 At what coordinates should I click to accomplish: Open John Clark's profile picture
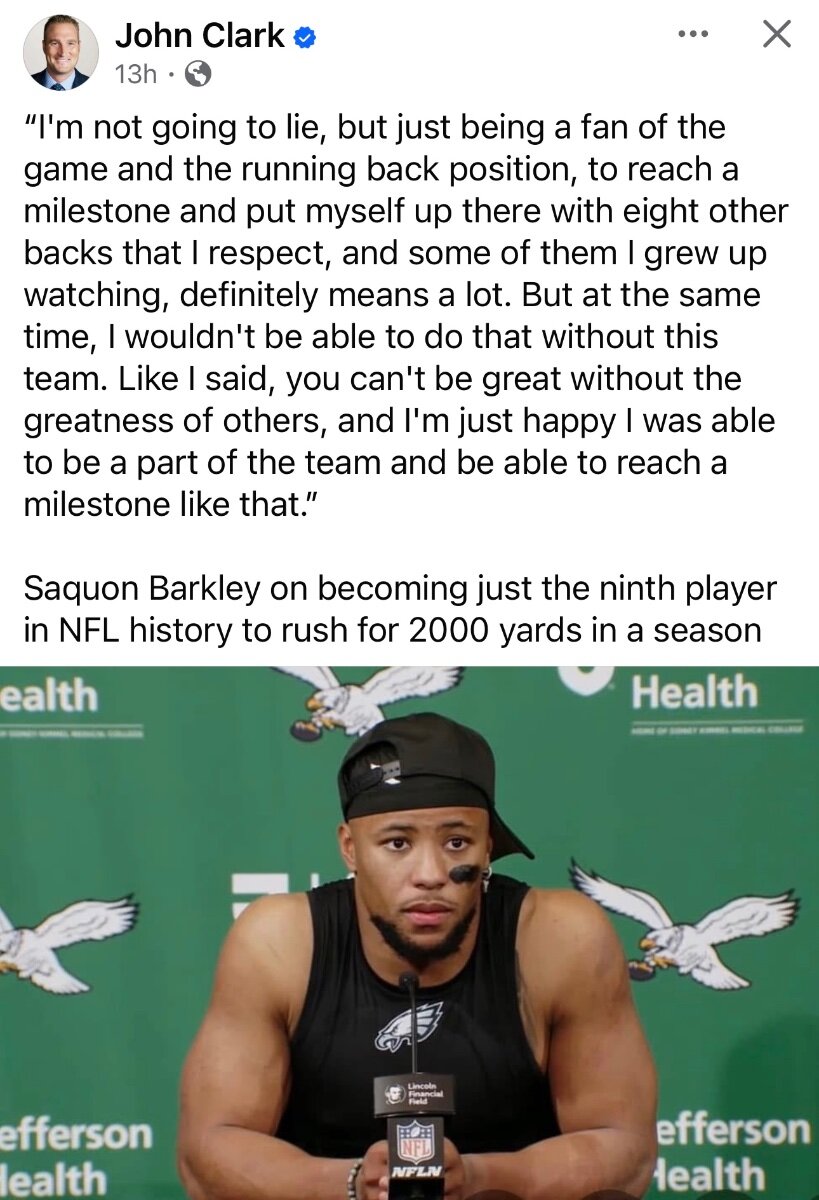61,54
